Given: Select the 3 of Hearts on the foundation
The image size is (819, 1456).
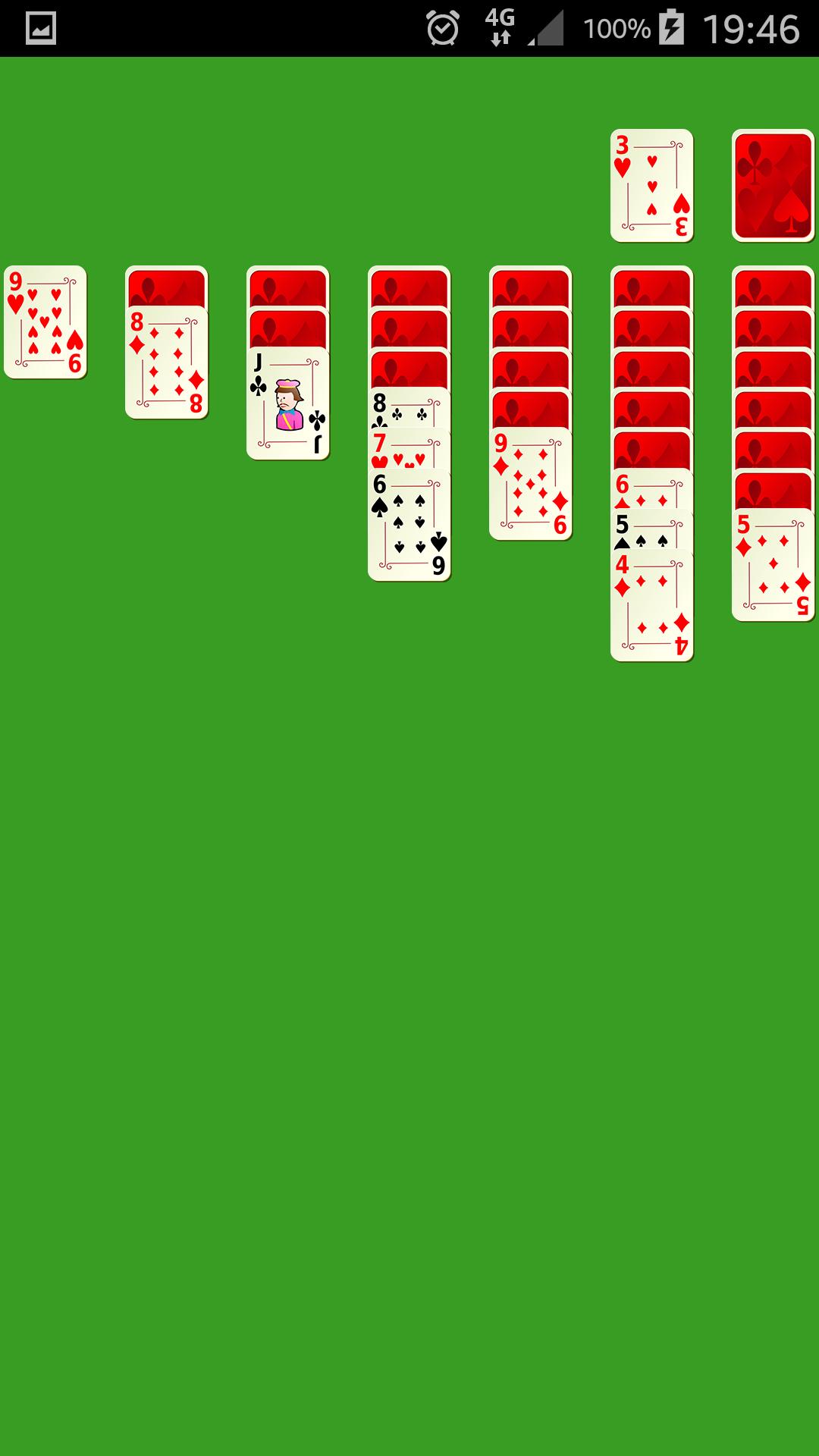Looking at the screenshot, I should (652, 186).
